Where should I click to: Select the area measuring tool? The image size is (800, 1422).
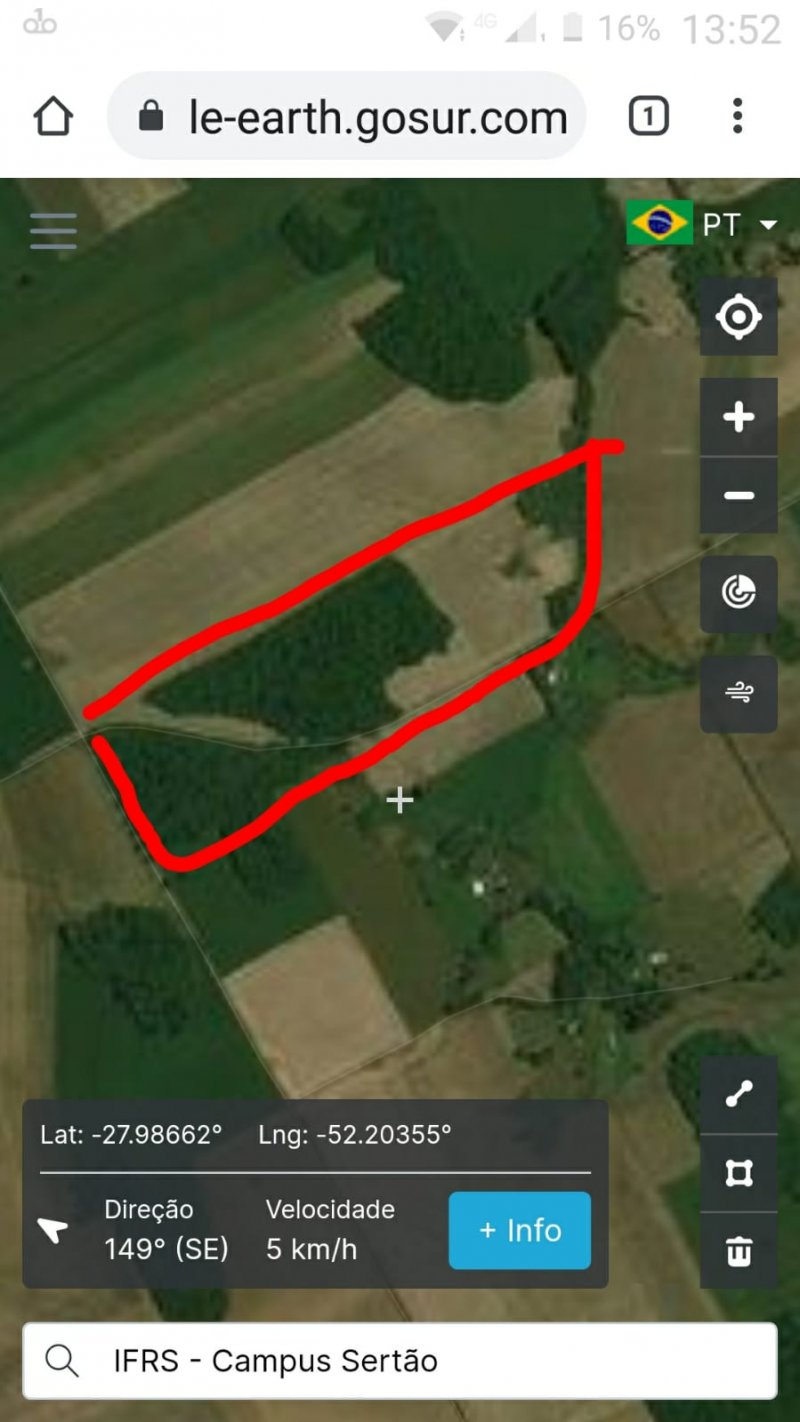point(738,1173)
